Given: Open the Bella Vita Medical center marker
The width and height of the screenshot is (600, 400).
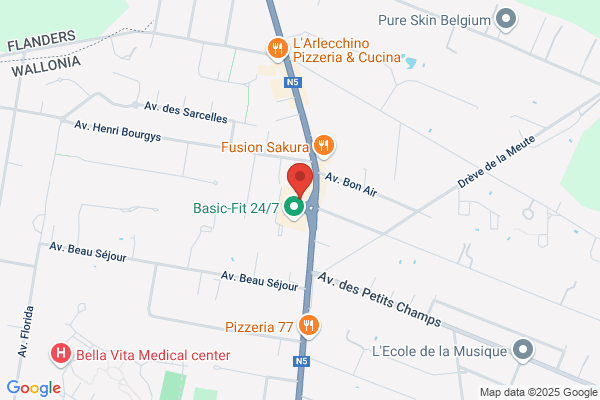Looking at the screenshot, I should coord(60,354).
